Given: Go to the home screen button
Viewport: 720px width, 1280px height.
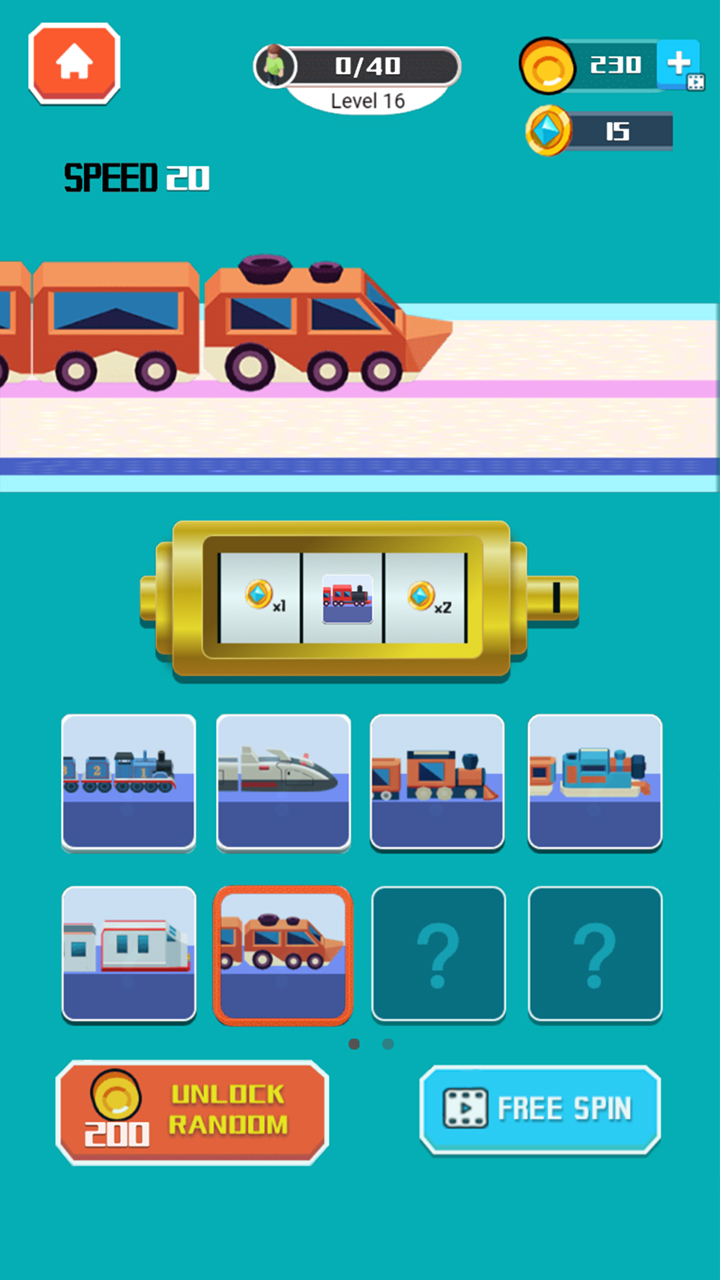Looking at the screenshot, I should (x=74, y=63).
